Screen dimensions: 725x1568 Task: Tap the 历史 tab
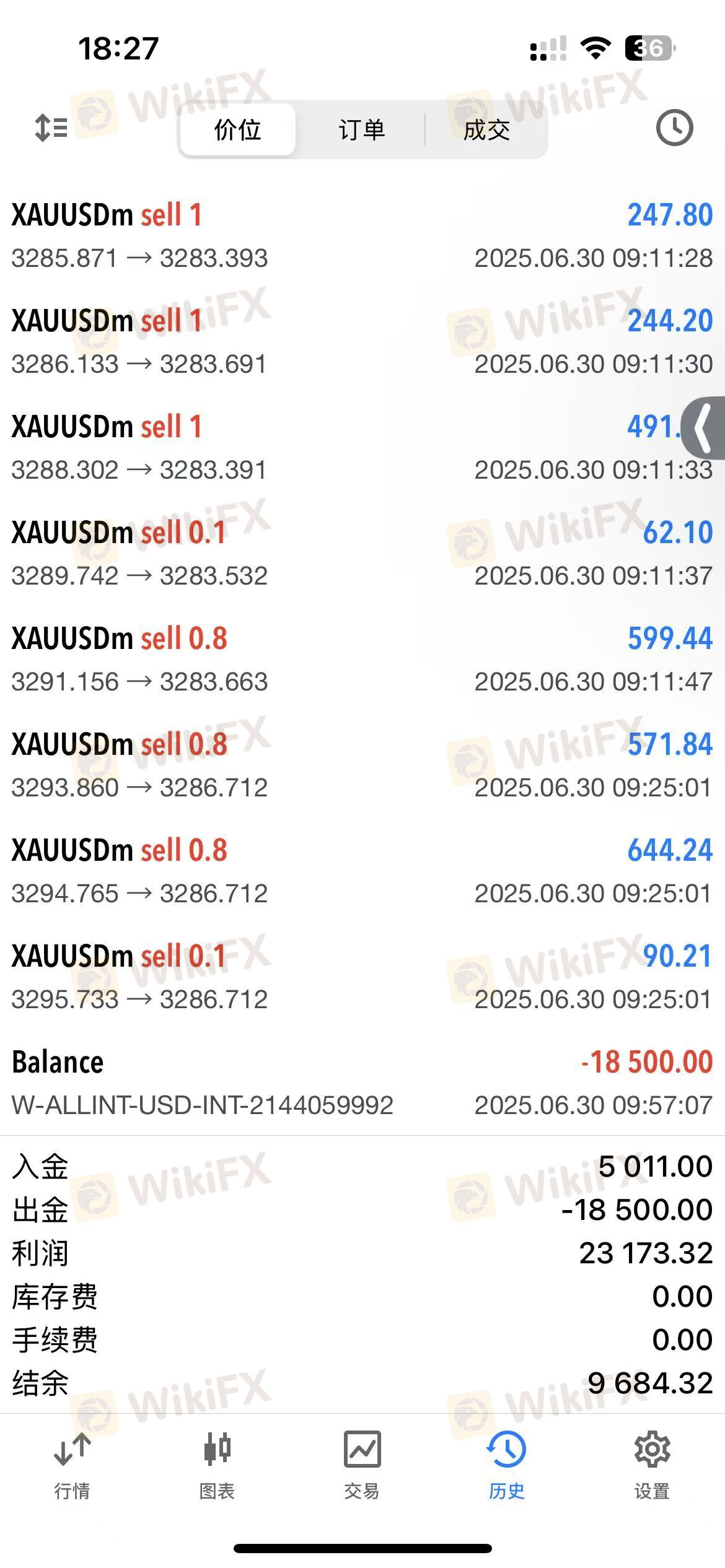click(507, 1465)
